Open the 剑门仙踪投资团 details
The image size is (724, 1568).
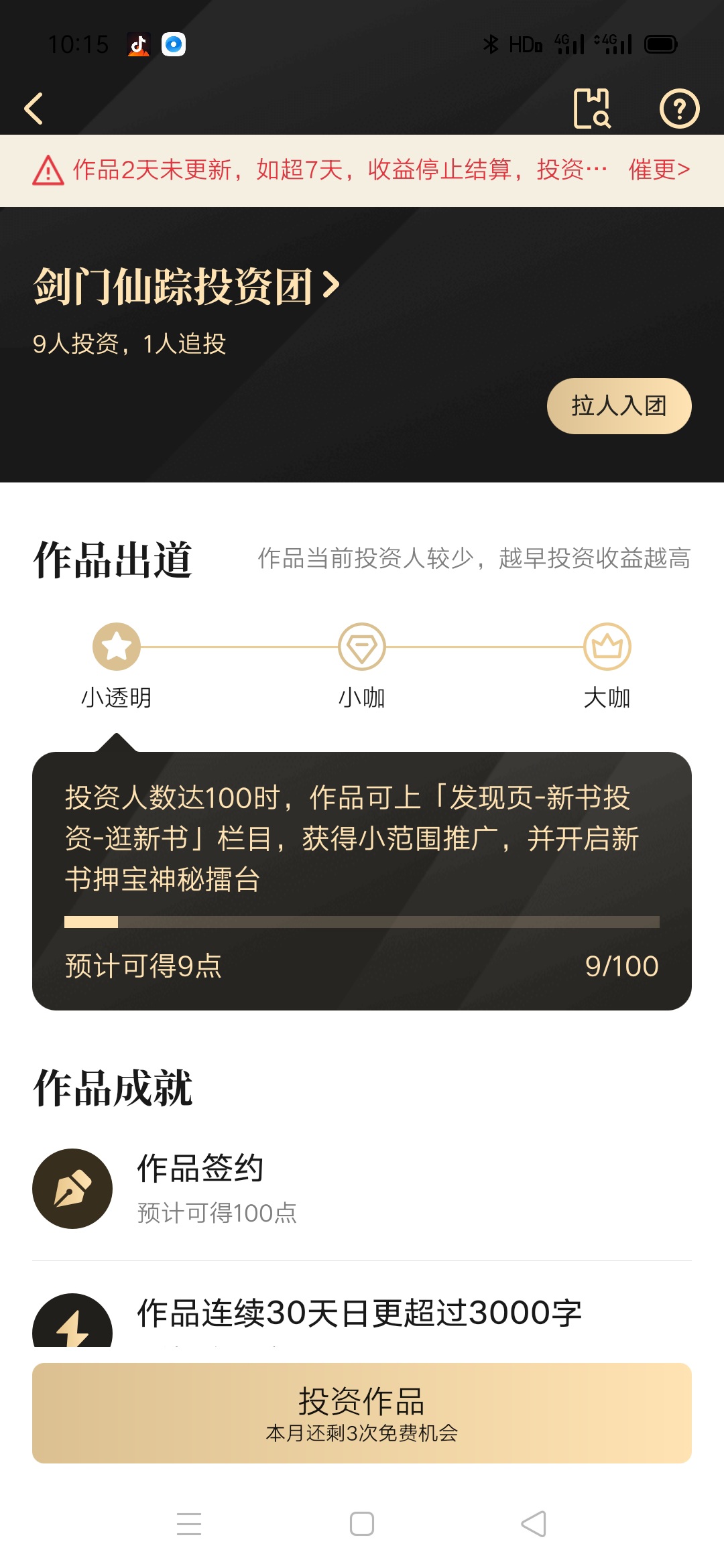187,287
